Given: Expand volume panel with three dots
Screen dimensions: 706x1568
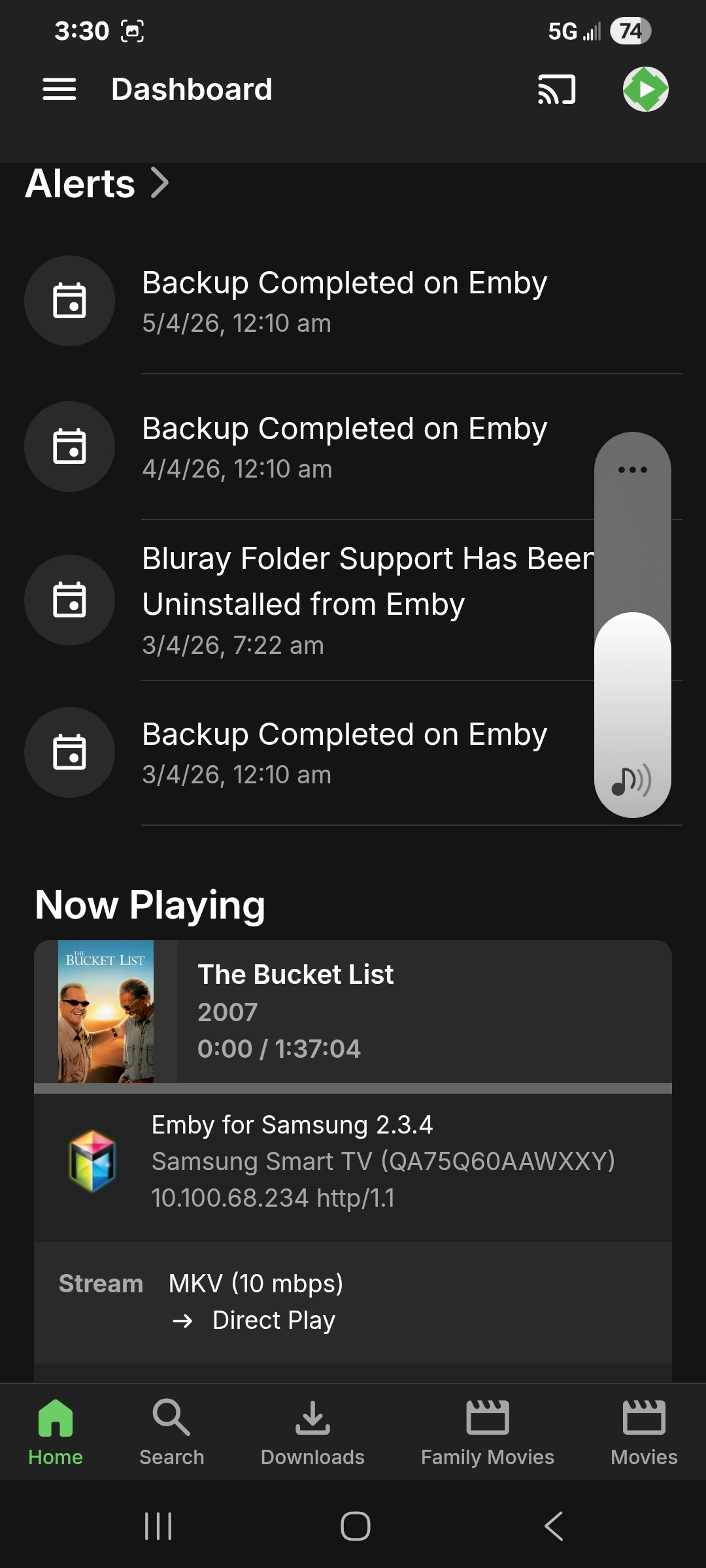Looking at the screenshot, I should coord(632,470).
